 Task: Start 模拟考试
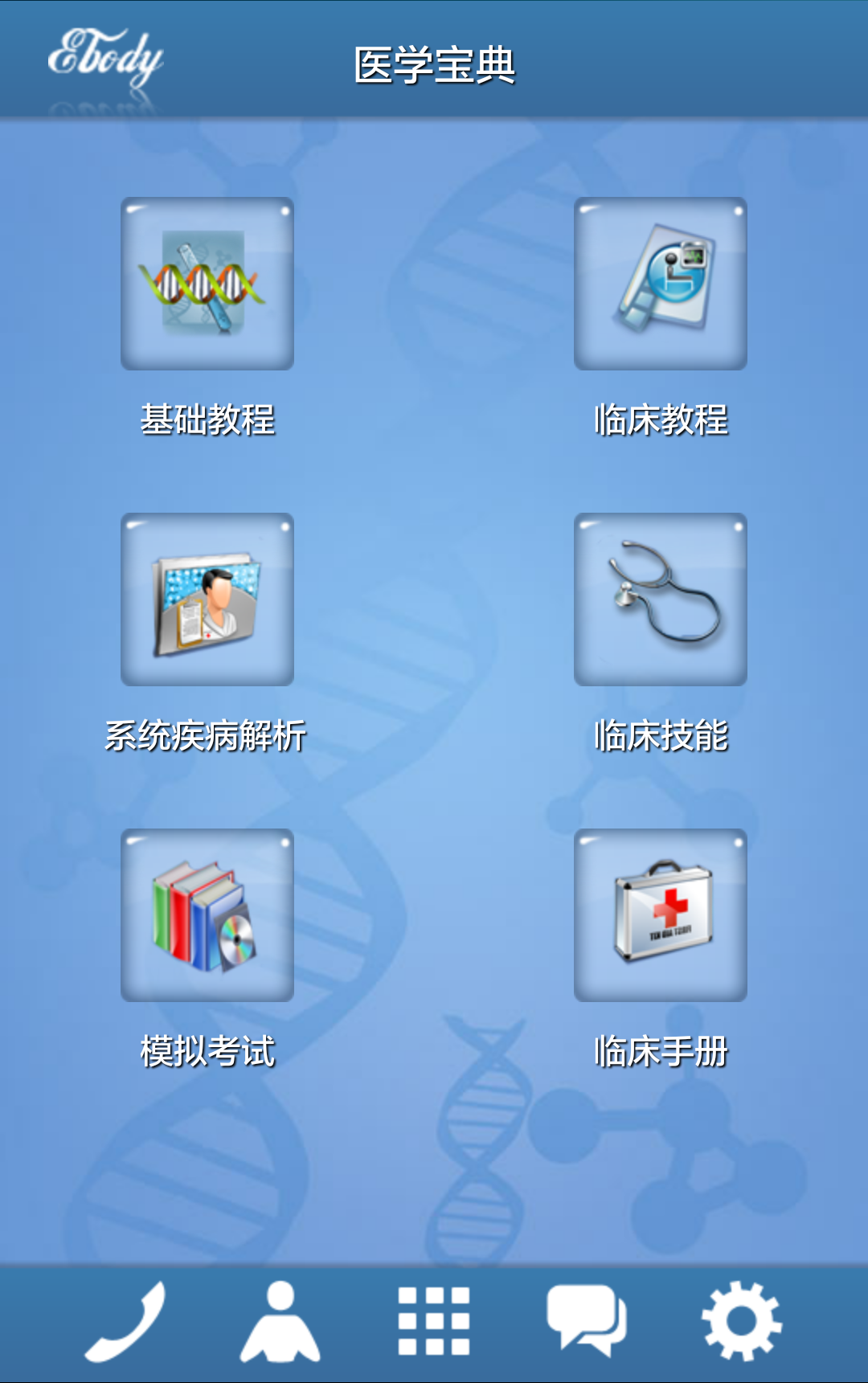(x=207, y=915)
